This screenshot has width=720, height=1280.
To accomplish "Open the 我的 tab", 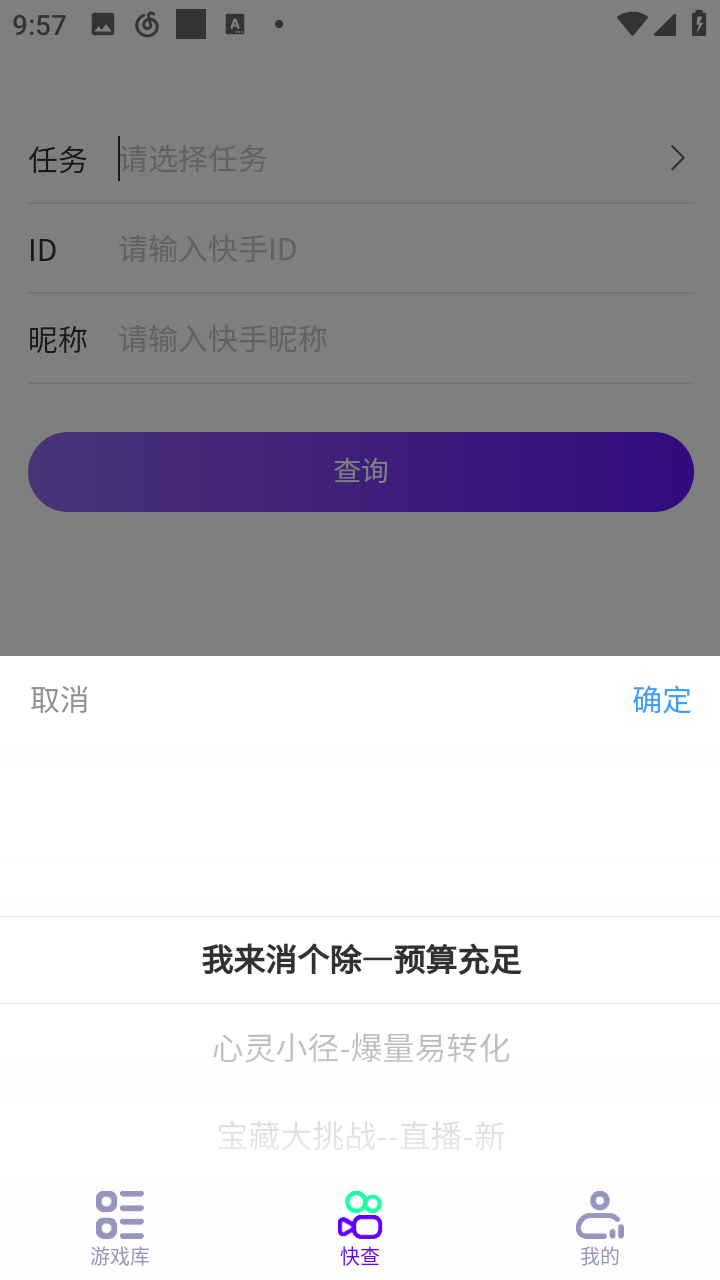I will click(x=600, y=1228).
